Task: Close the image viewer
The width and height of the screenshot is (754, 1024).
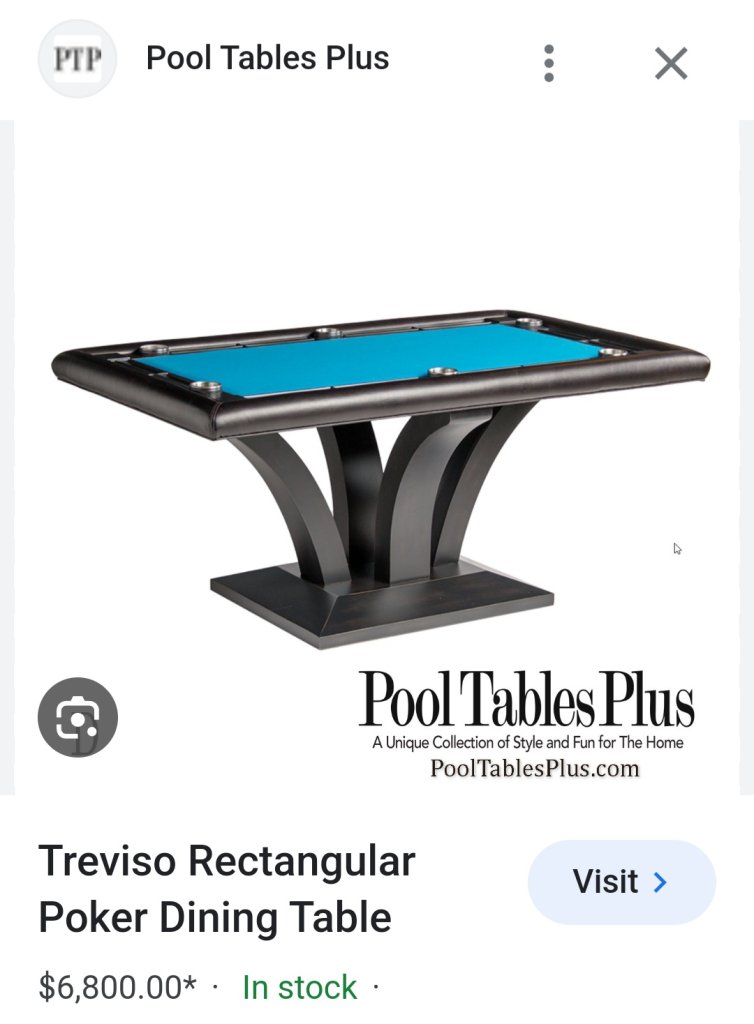Action: pos(671,63)
